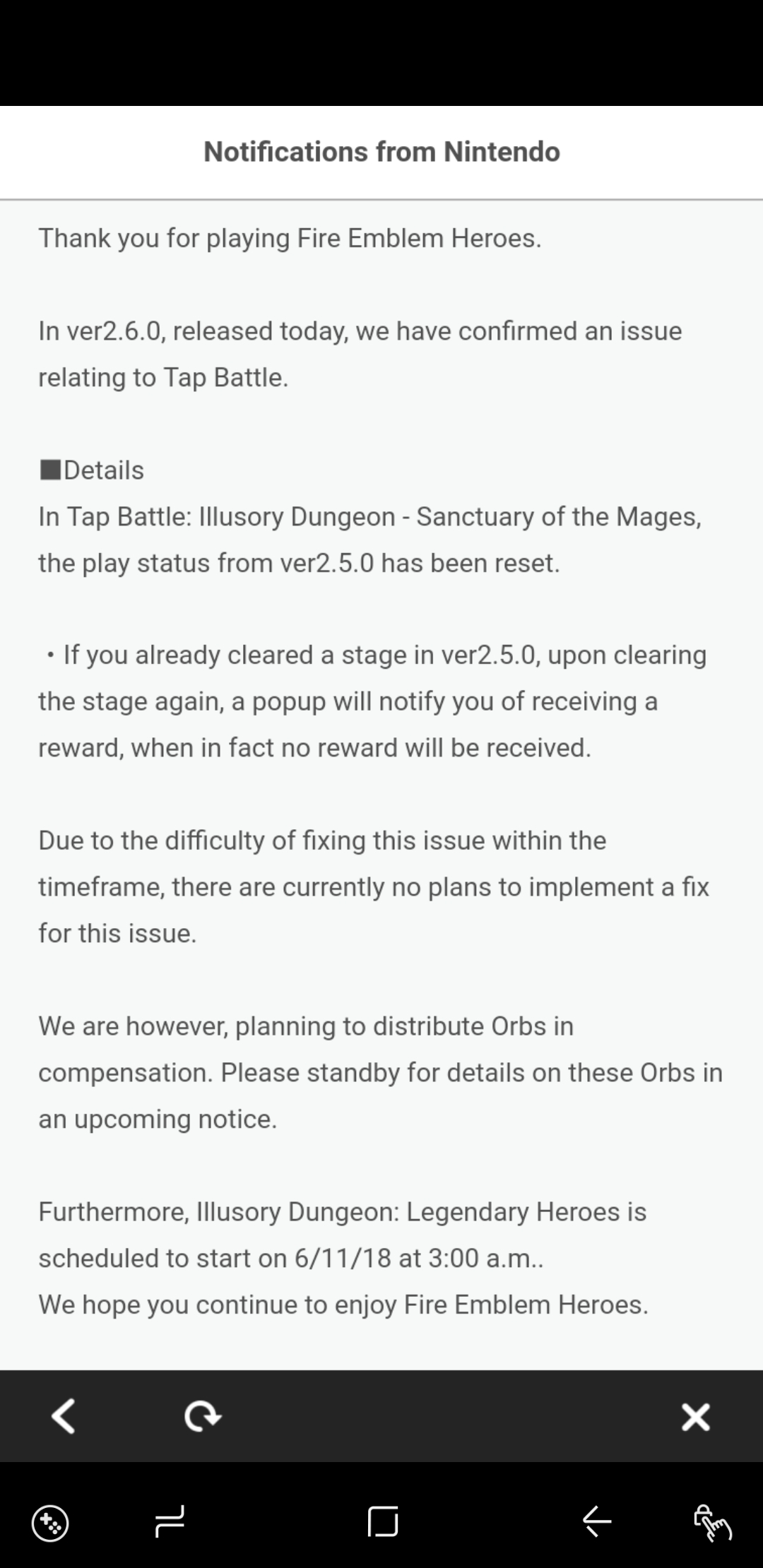The image size is (763, 1568).
Task: Tap the touch lock hand icon
Action: tap(712, 1523)
